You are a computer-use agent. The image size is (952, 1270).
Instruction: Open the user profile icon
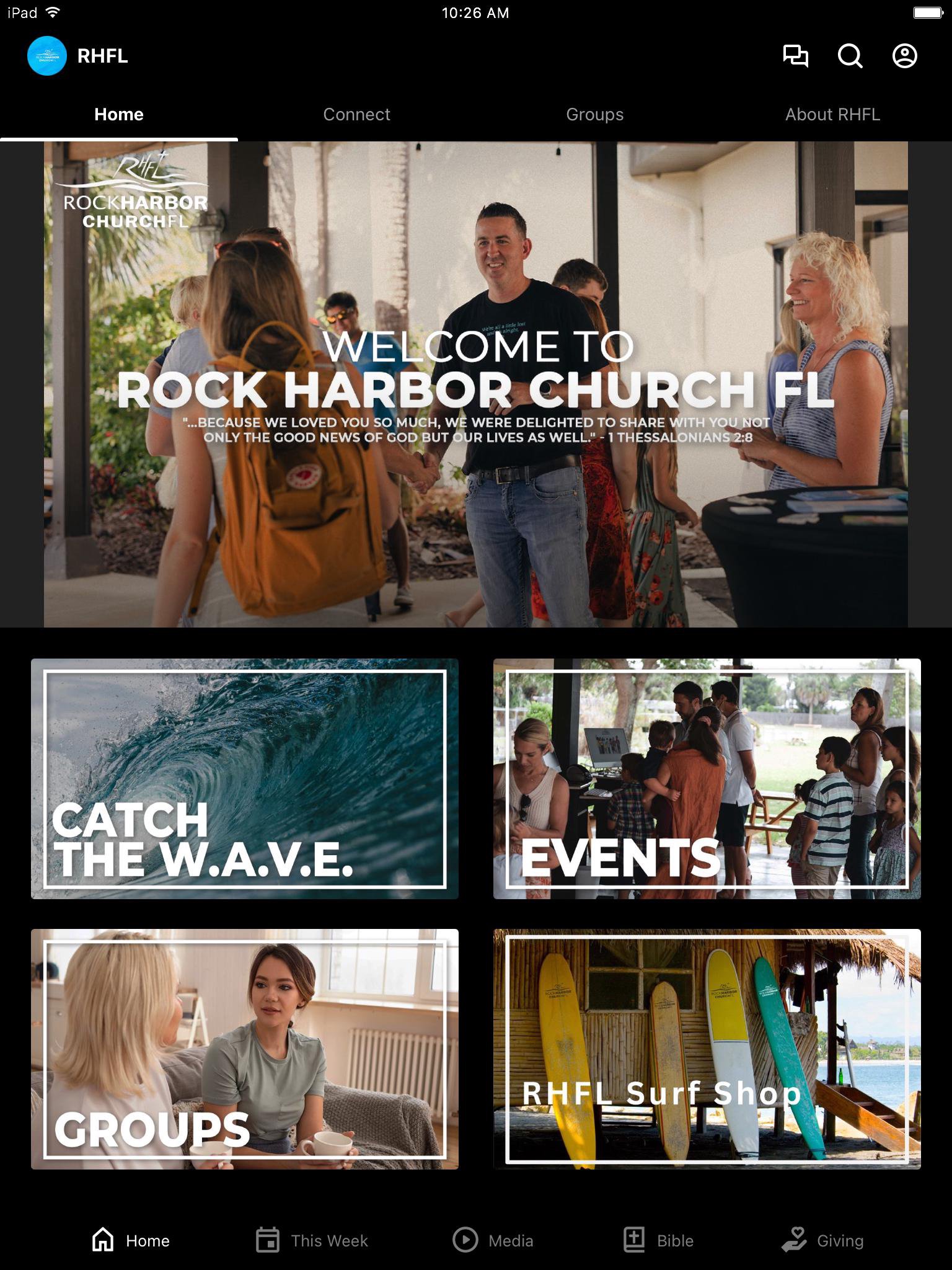coord(904,56)
